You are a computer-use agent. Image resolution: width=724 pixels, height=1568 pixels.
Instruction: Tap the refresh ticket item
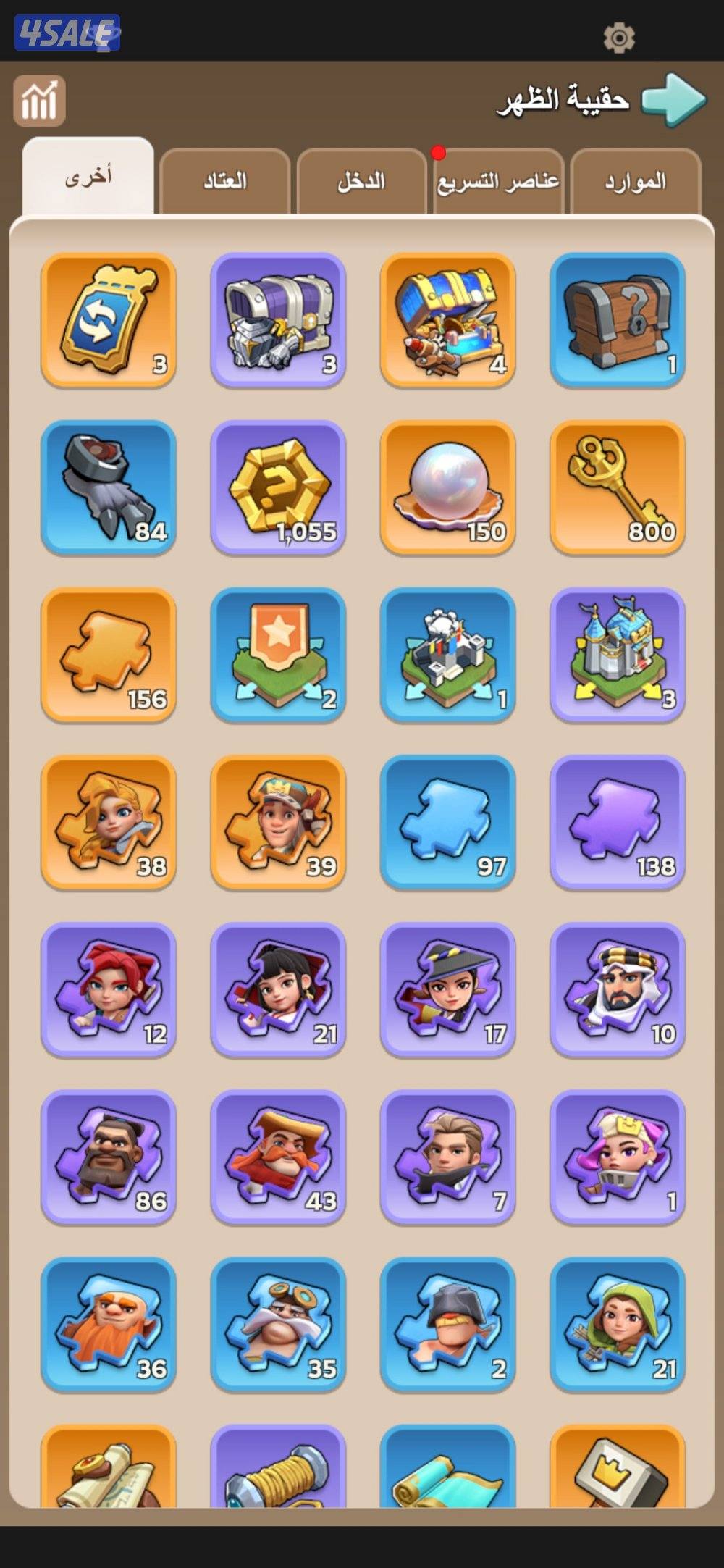[109, 319]
